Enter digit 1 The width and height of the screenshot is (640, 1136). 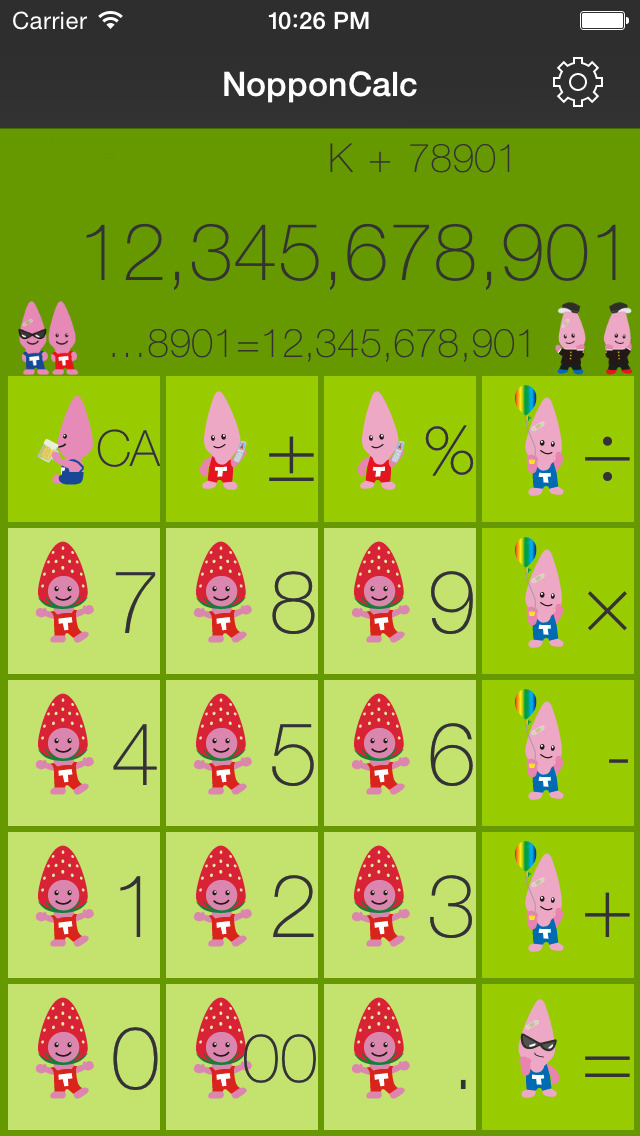click(84, 905)
